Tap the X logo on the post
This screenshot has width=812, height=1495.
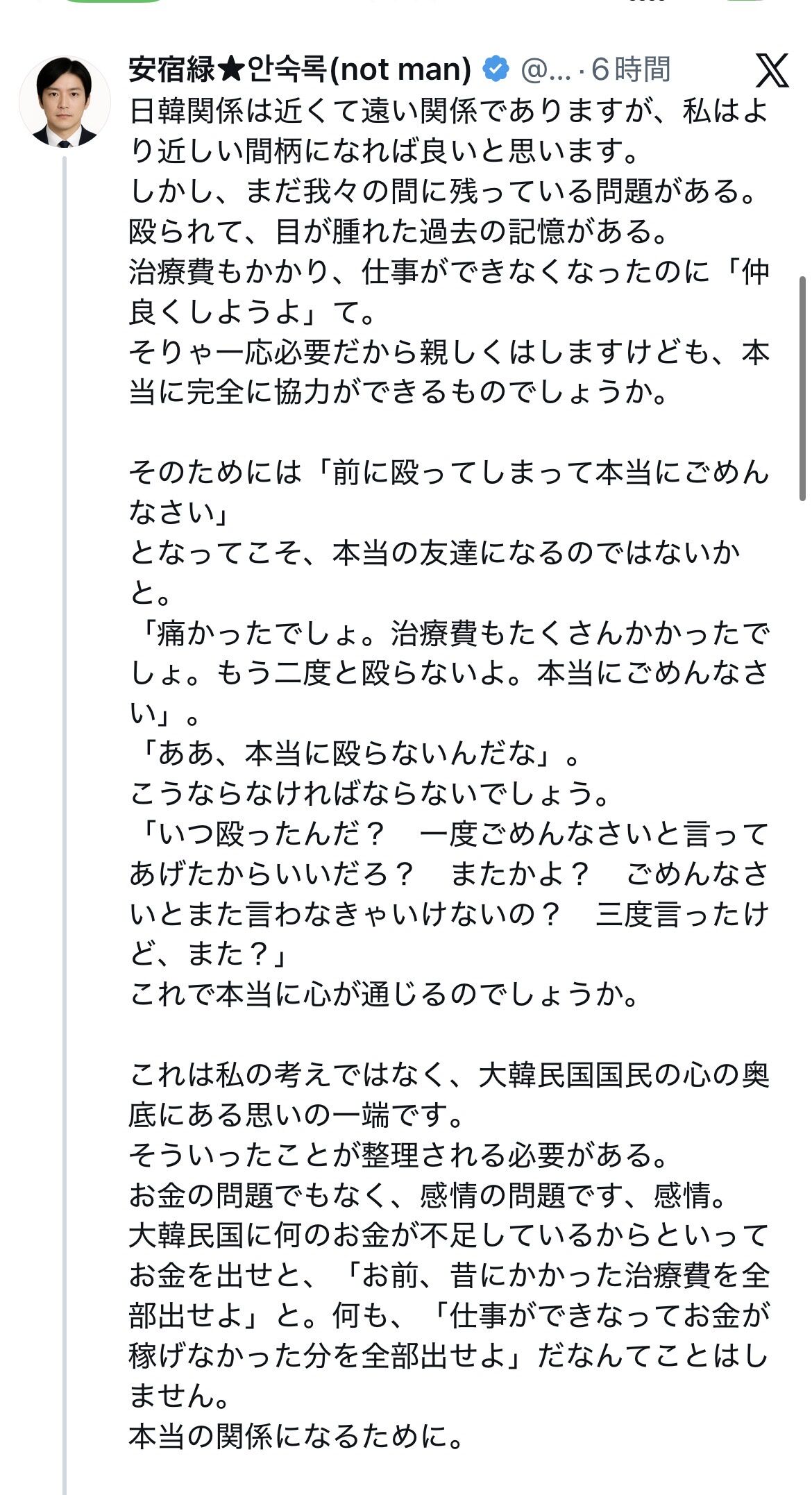772,70
